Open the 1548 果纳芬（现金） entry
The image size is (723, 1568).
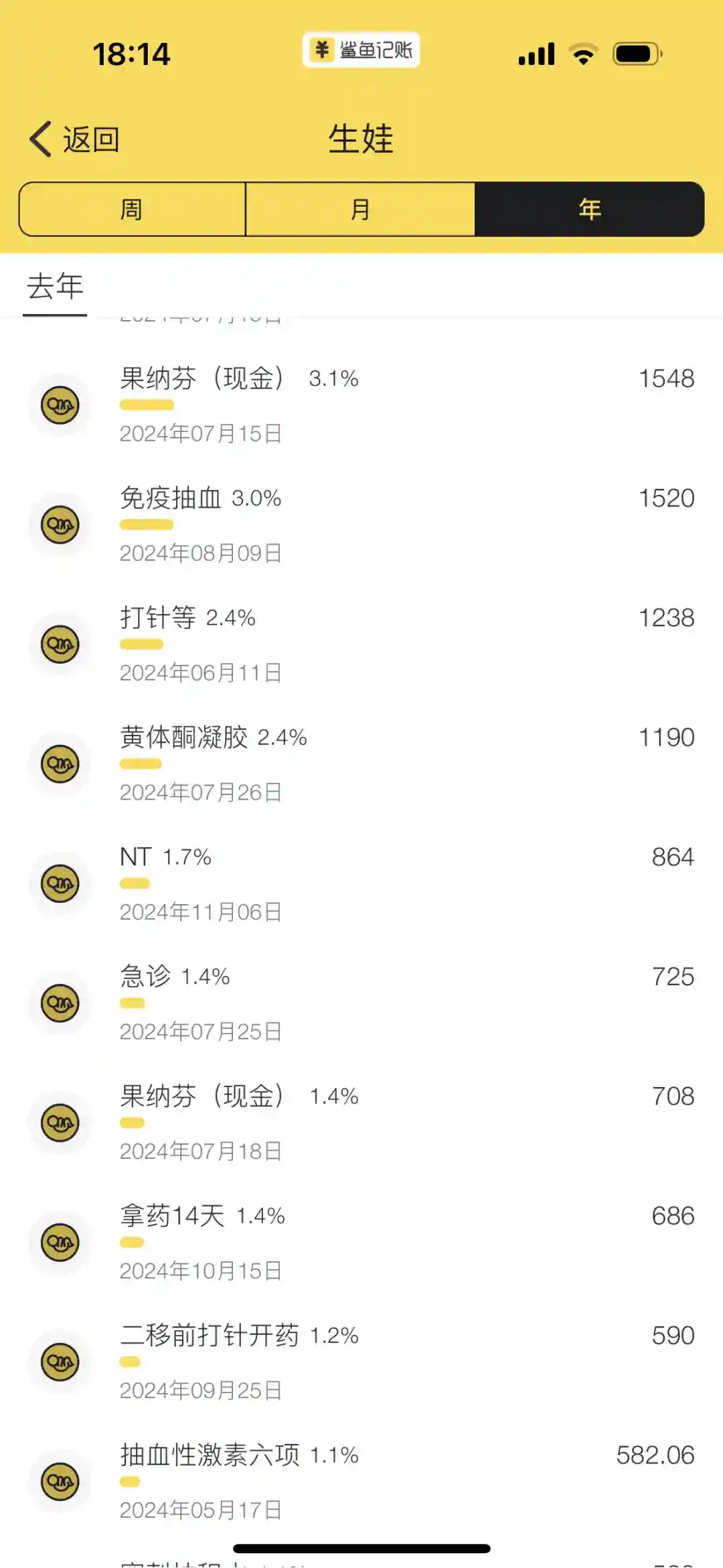(x=361, y=405)
